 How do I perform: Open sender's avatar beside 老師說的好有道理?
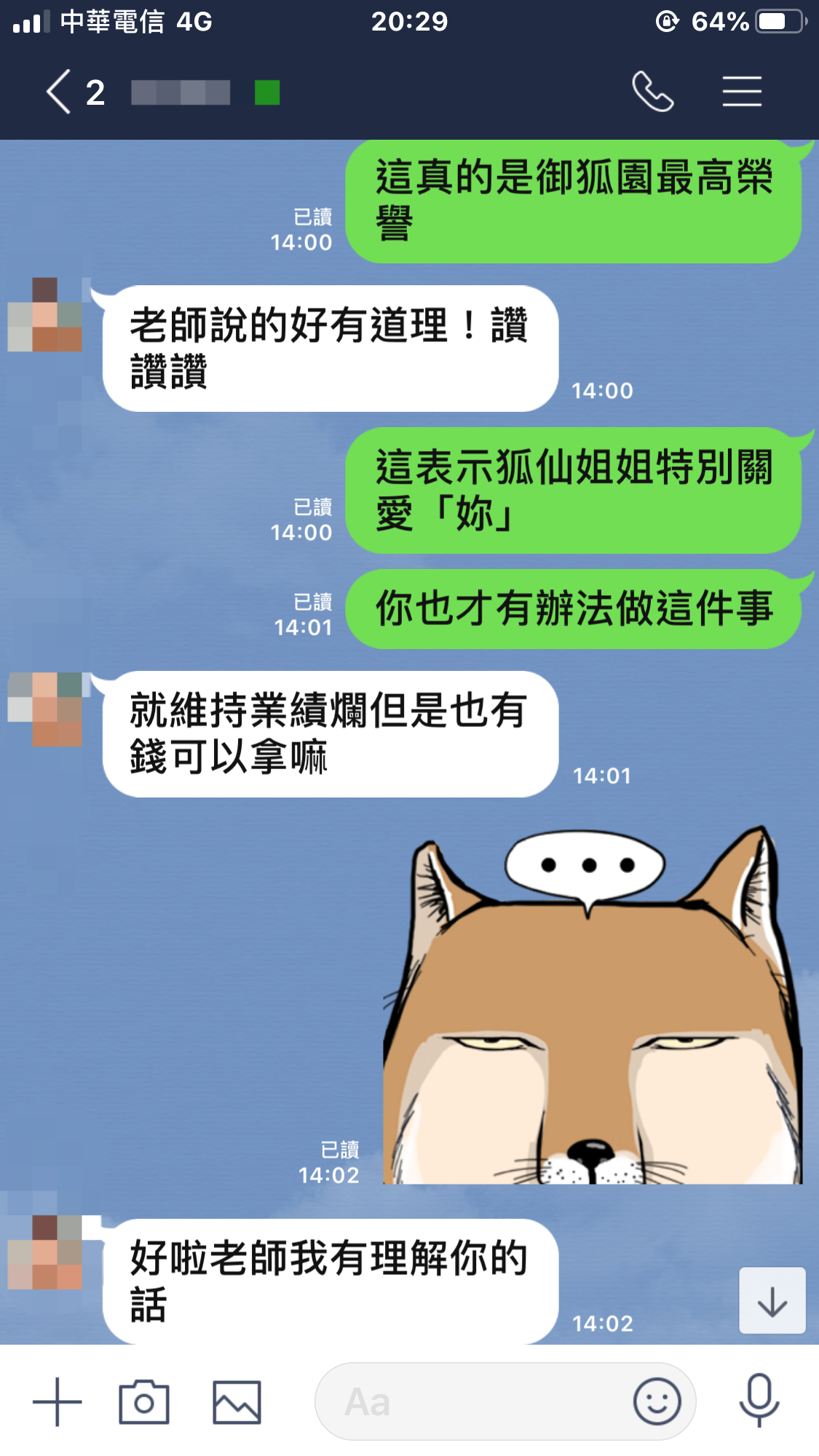(x=45, y=314)
